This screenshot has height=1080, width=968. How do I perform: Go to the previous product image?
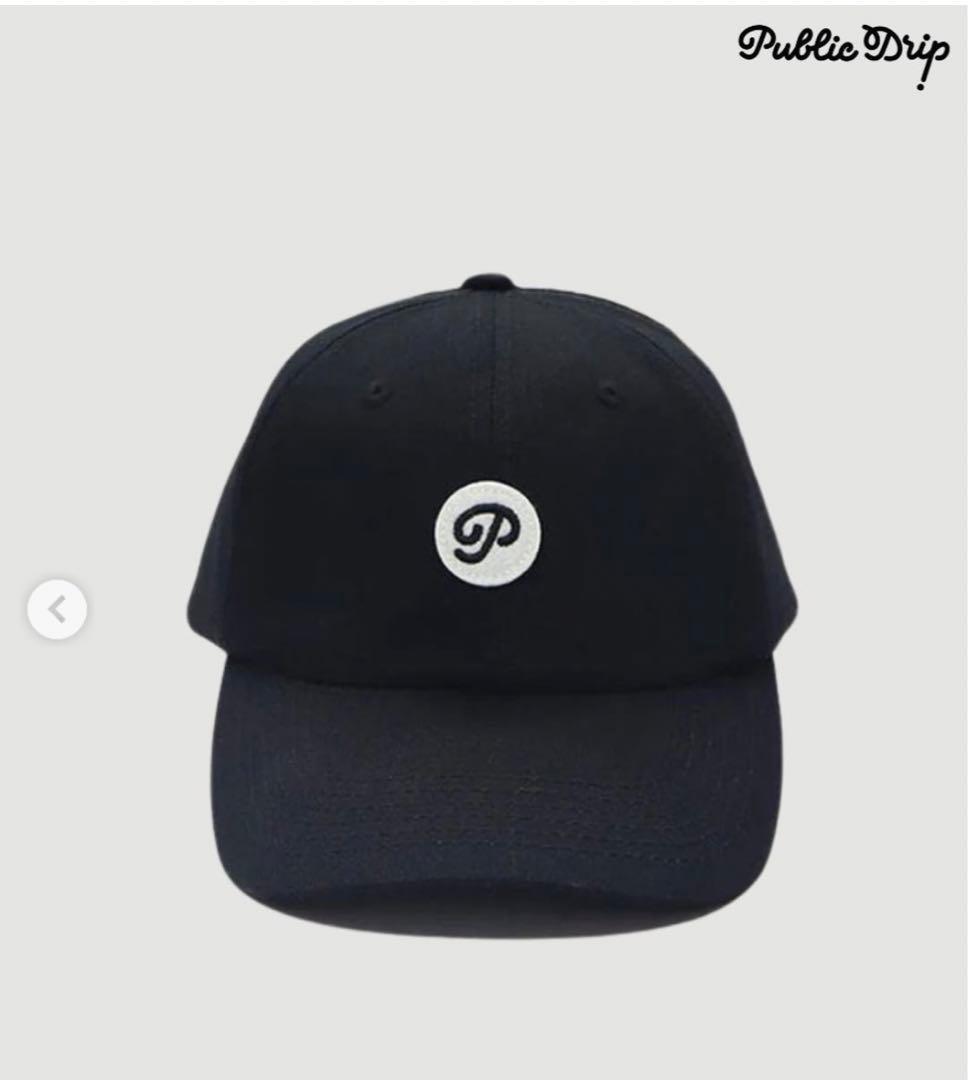point(57,609)
